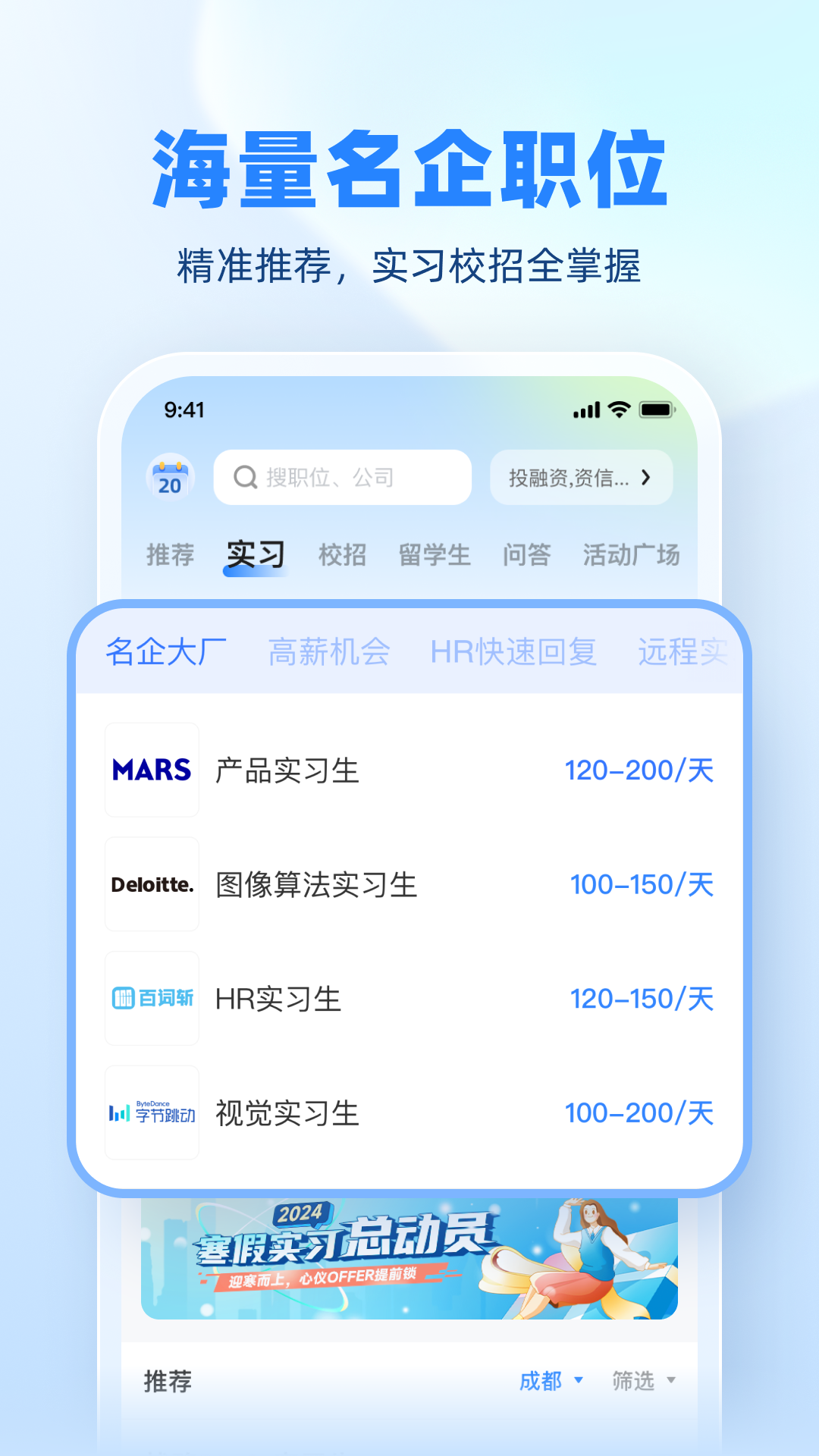Open the calendar date icon showing 20
This screenshot has width=819, height=1456.
click(170, 476)
